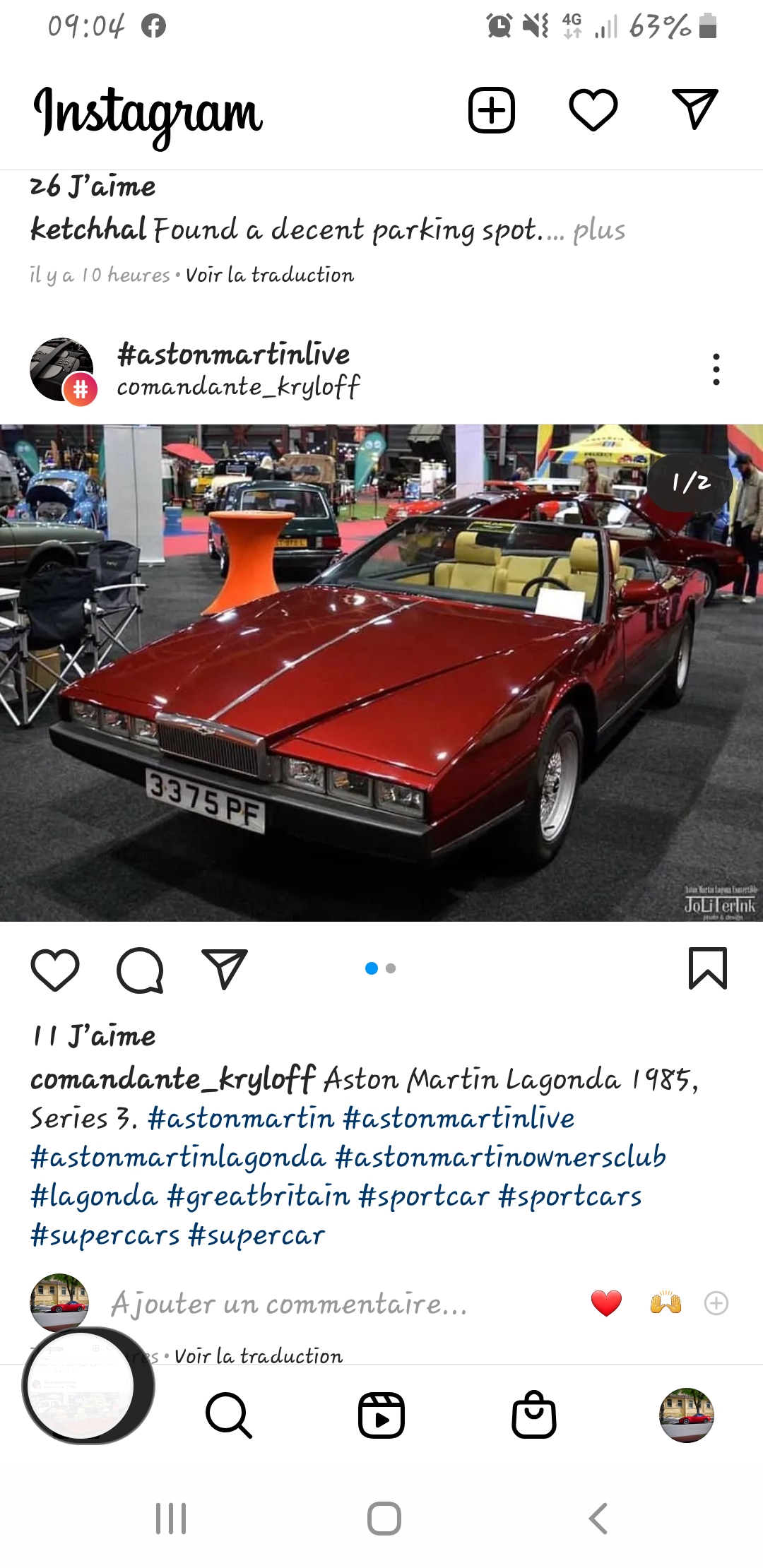This screenshot has width=763, height=1568.
Task: Comment on the Aston Martin Lagonda post
Action: point(140,969)
